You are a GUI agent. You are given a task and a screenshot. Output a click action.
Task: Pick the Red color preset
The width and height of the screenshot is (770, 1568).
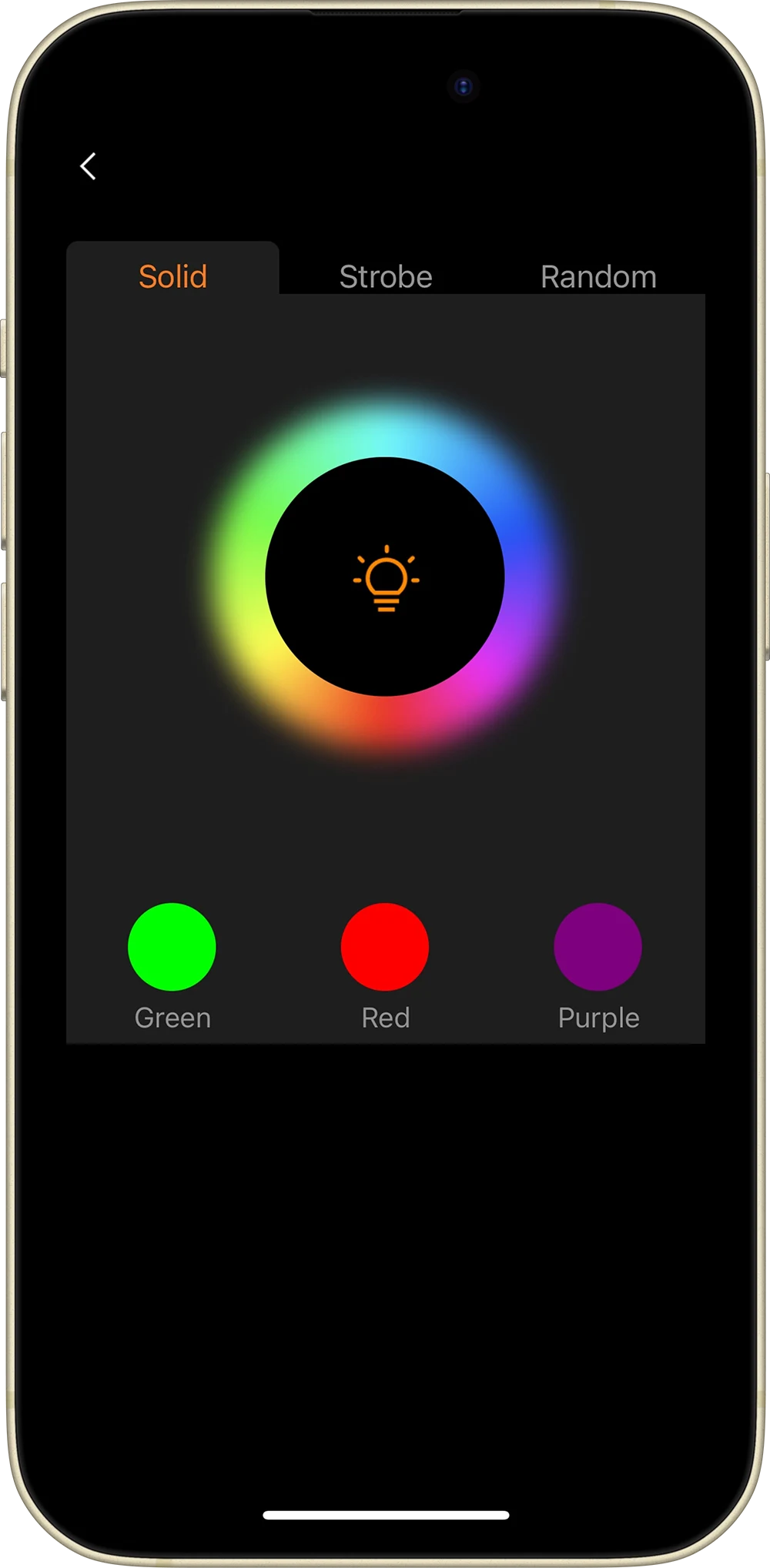(x=385, y=947)
